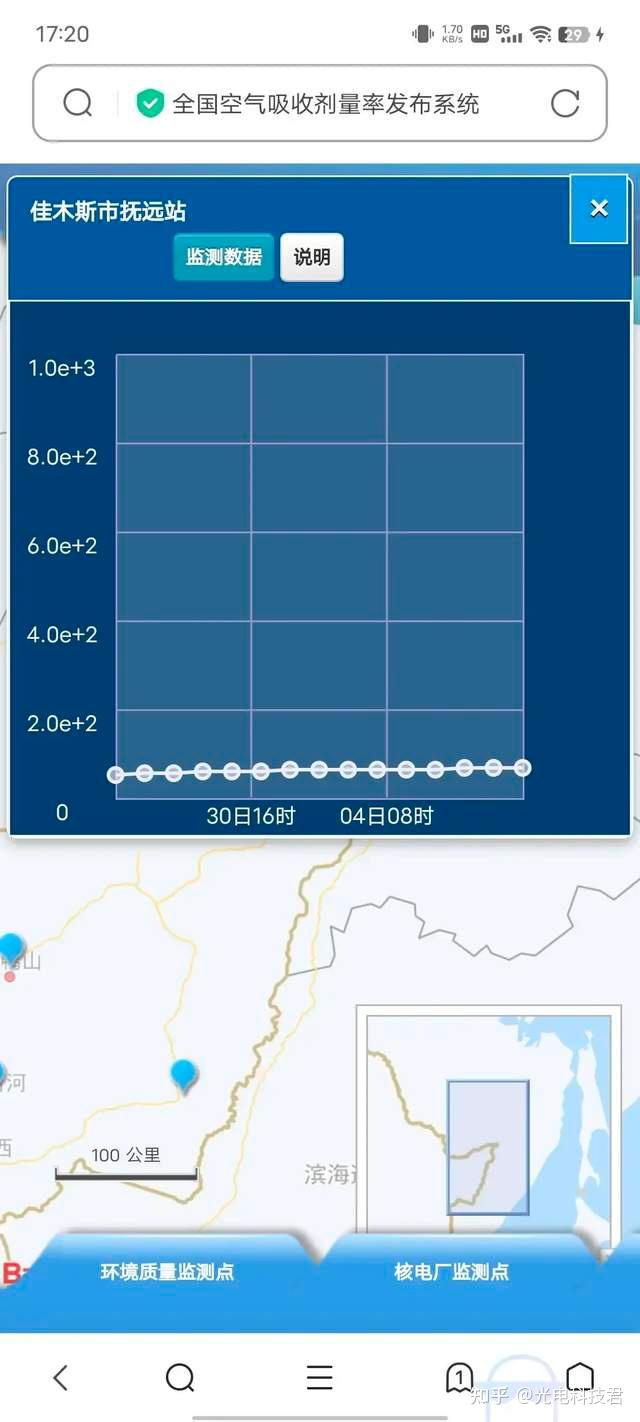Go back with the browser back arrow

click(x=60, y=1378)
